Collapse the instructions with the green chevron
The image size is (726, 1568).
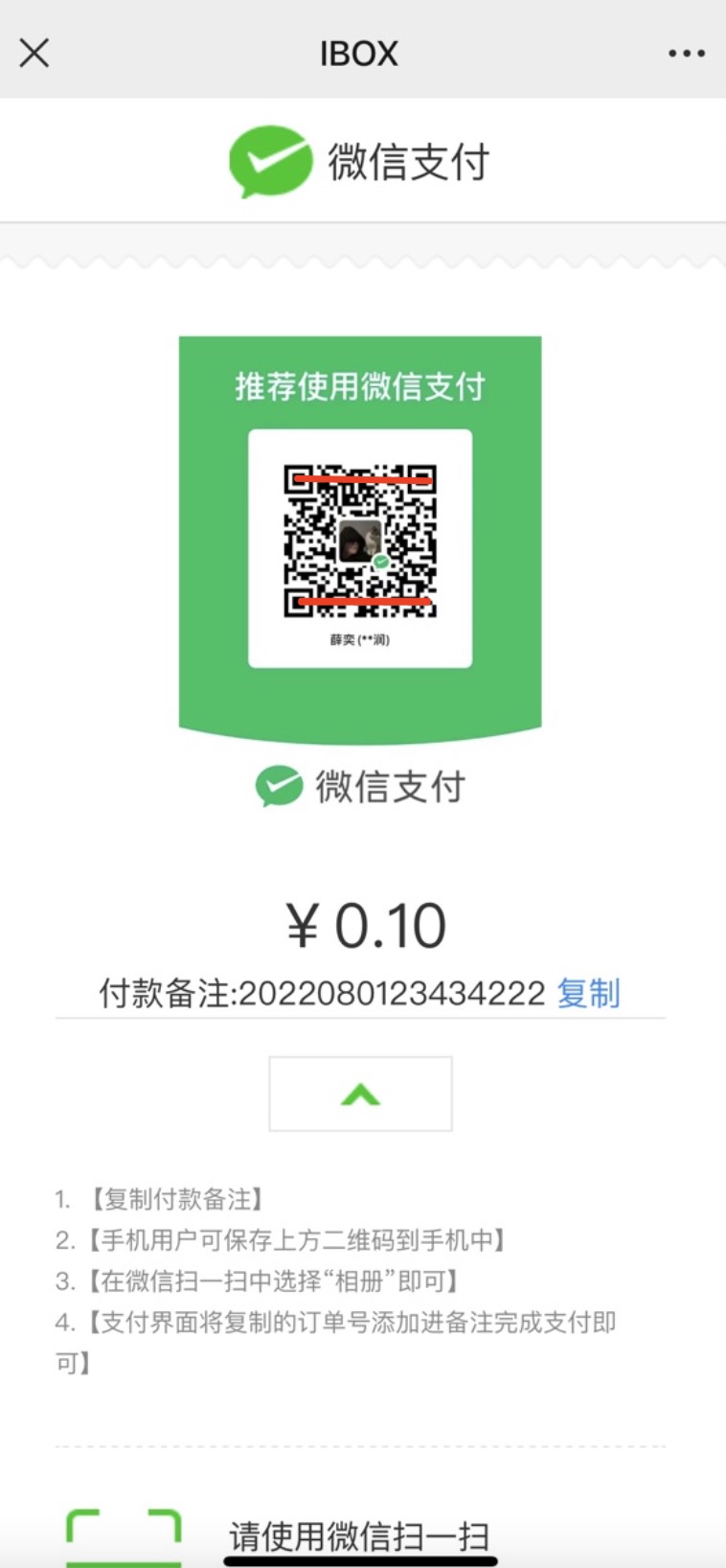click(x=360, y=1094)
